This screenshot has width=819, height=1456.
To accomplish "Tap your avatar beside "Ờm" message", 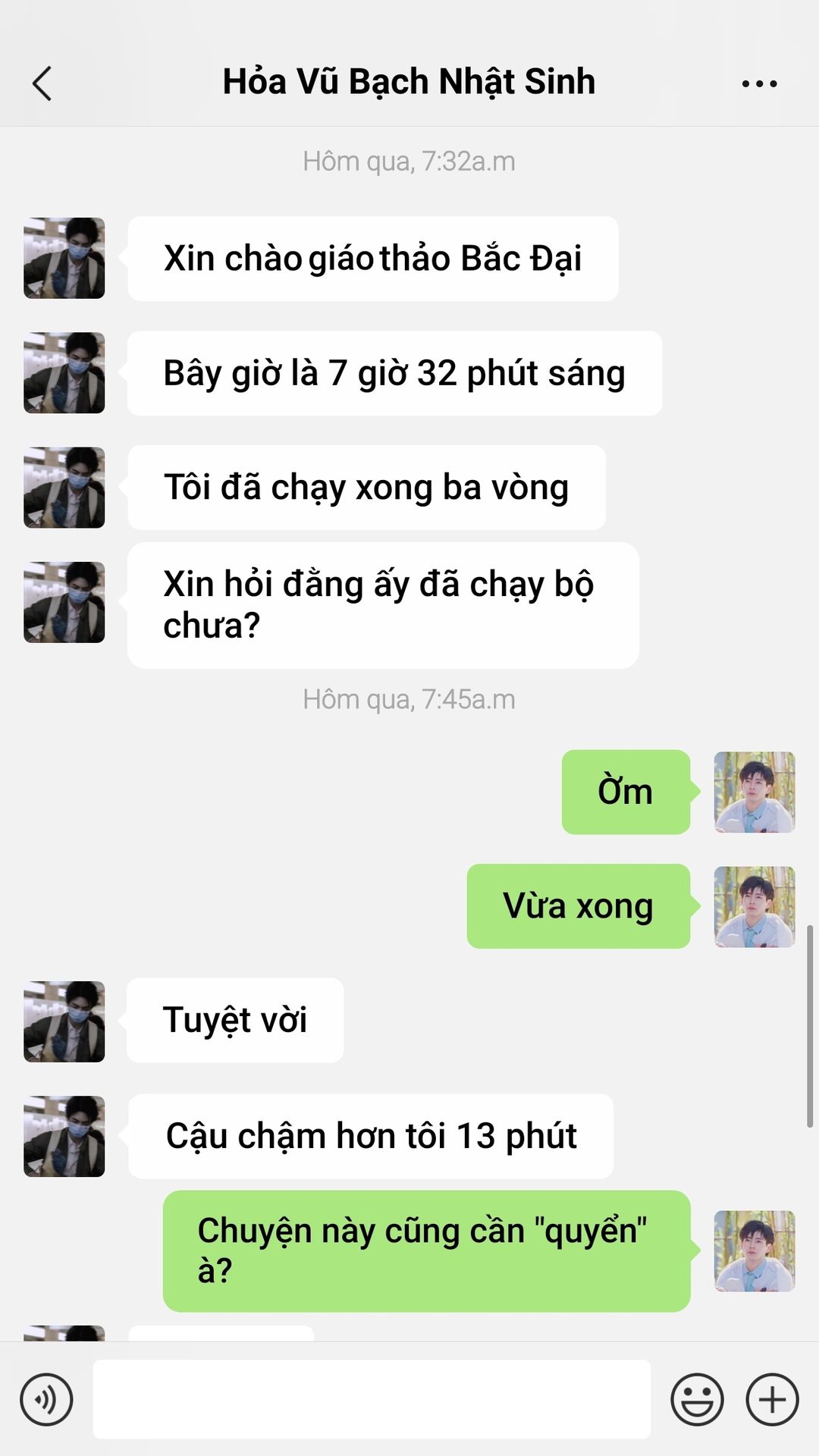I will (754, 792).
